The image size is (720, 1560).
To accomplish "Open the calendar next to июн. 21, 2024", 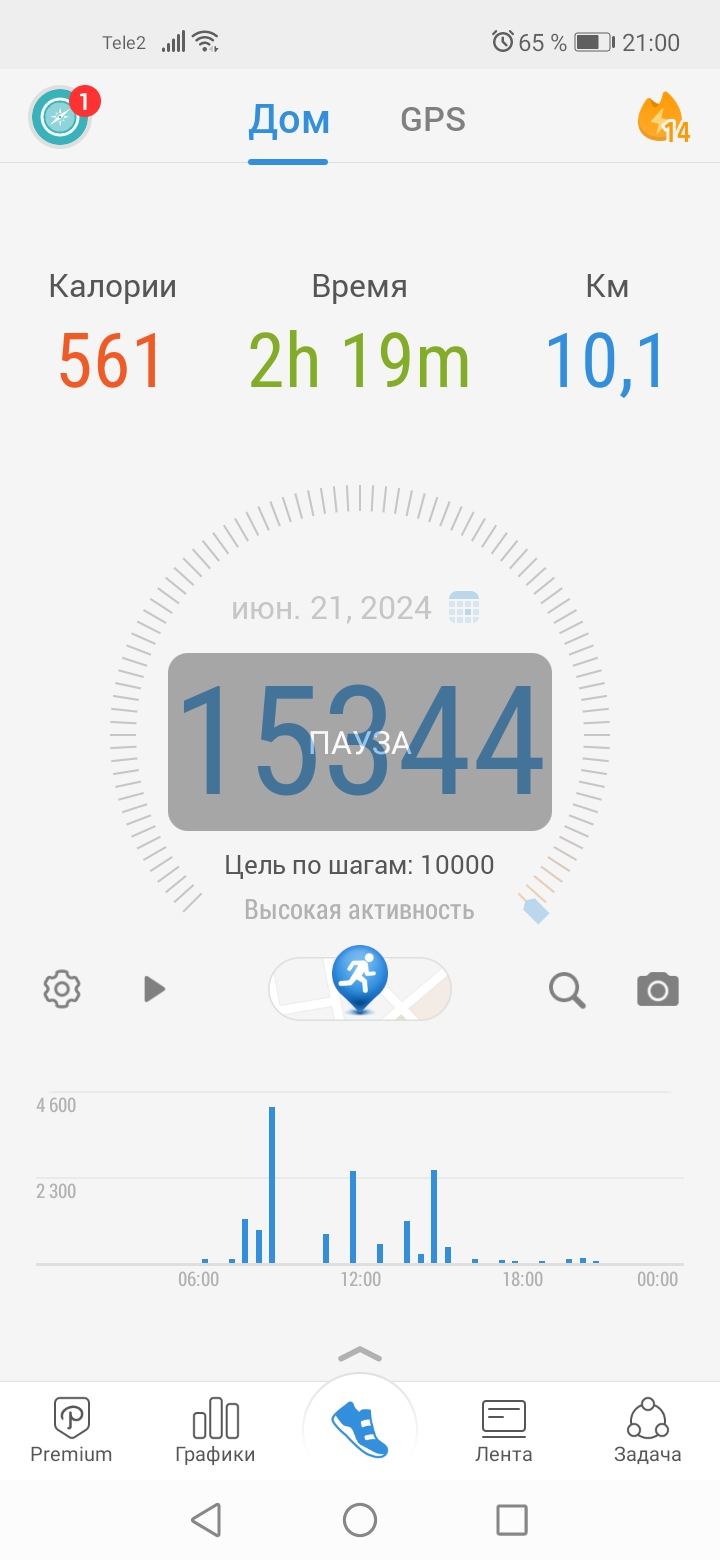I will [x=464, y=607].
